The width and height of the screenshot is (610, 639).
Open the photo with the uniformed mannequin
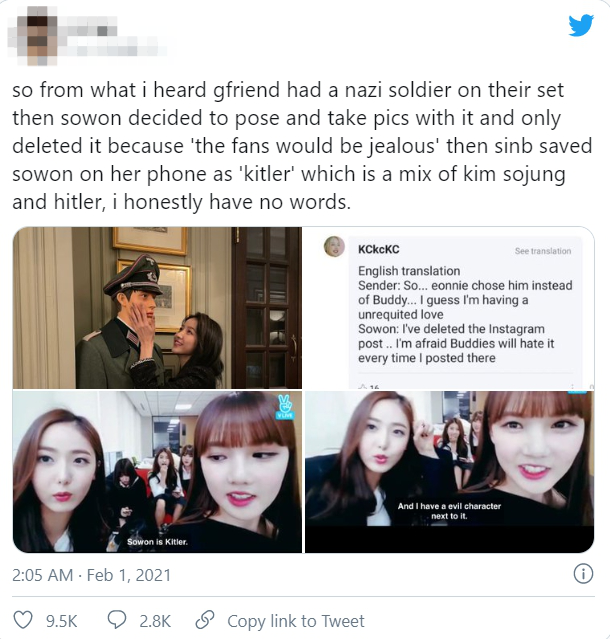157,308
